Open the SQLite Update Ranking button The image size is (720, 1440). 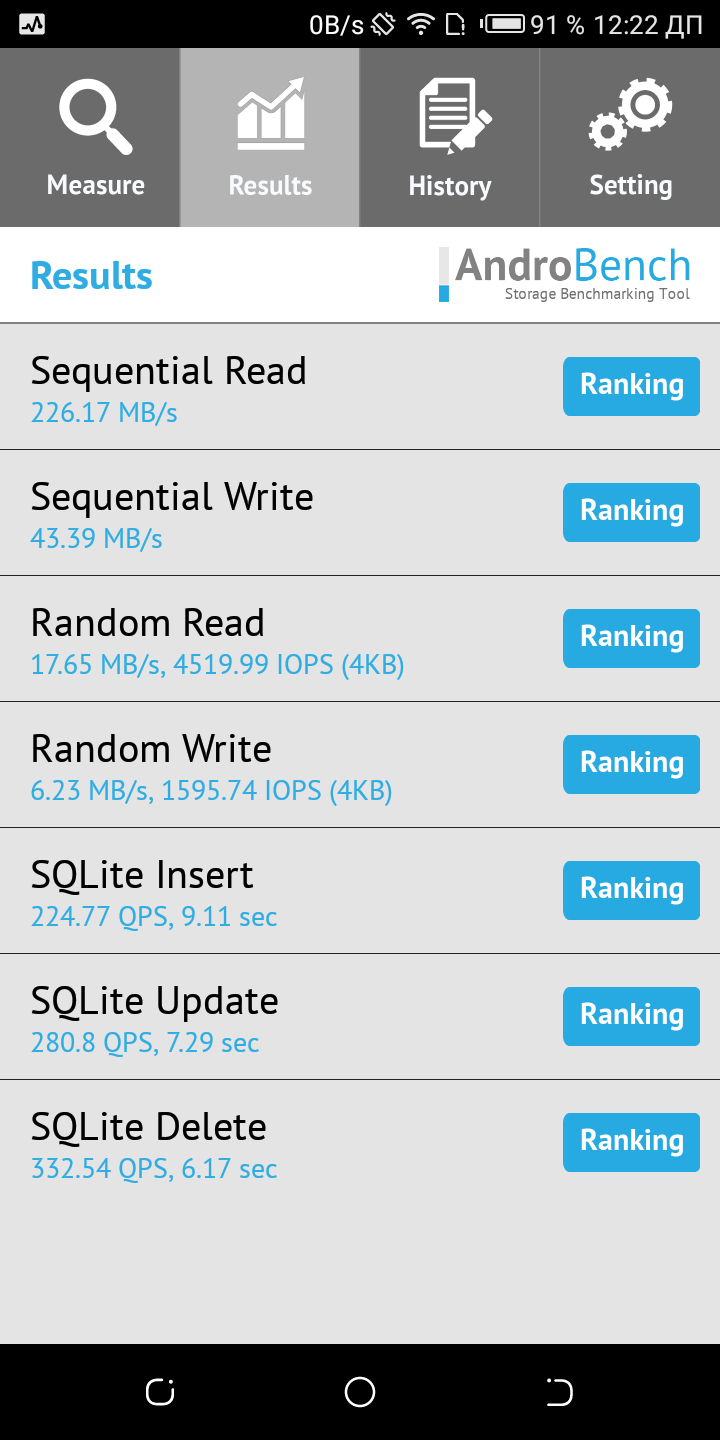click(631, 1016)
